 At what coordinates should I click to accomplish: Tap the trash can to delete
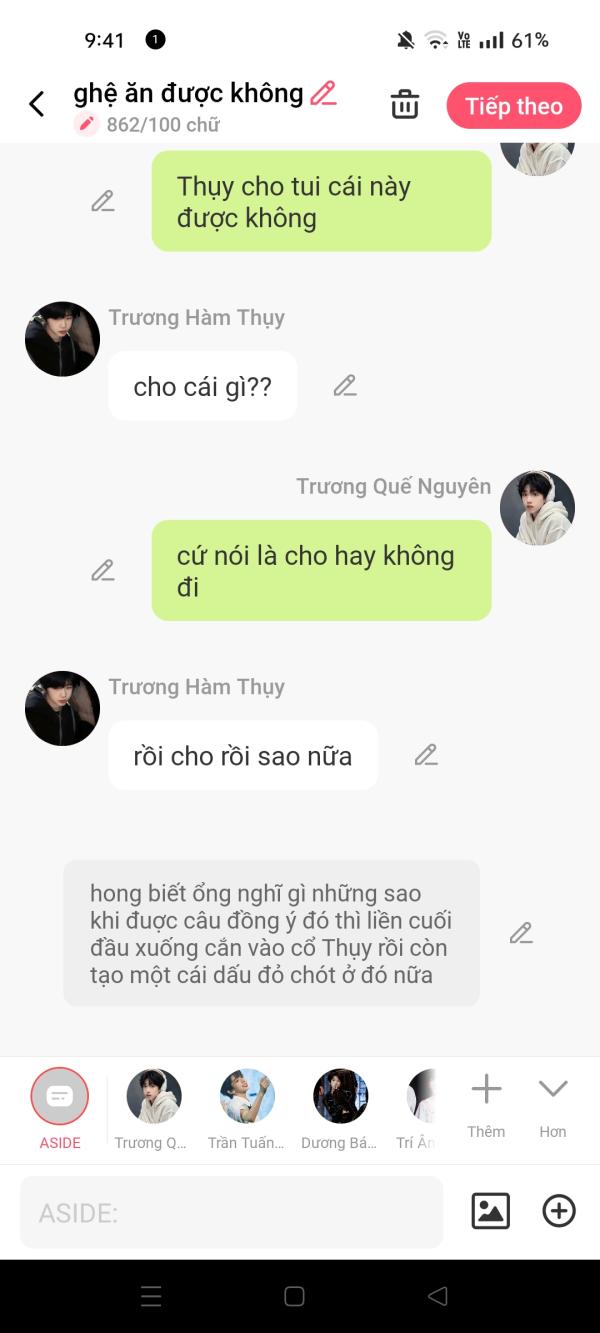pyautogui.click(x=405, y=104)
